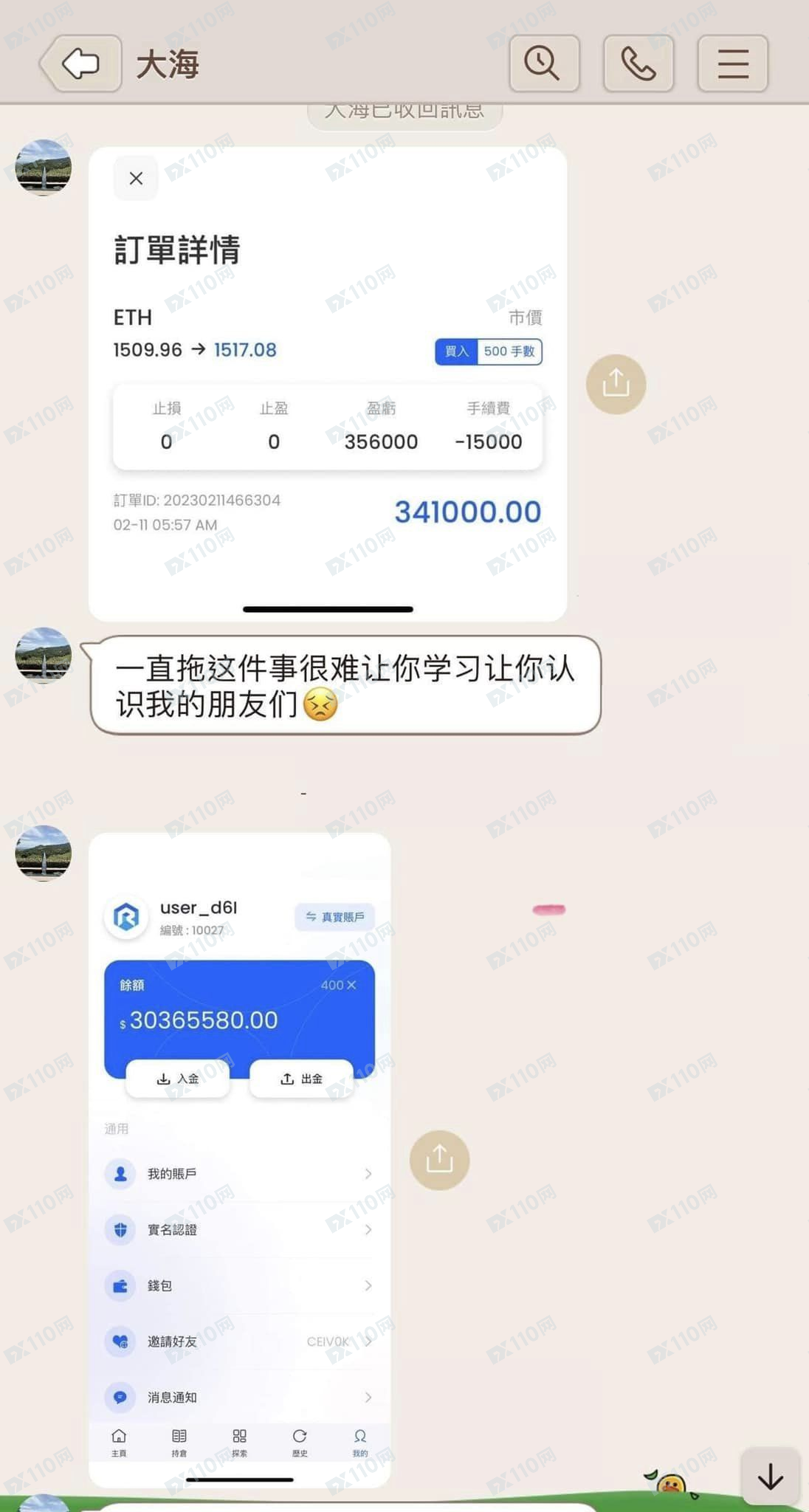Open the 訂單詳情 image message

(327, 384)
